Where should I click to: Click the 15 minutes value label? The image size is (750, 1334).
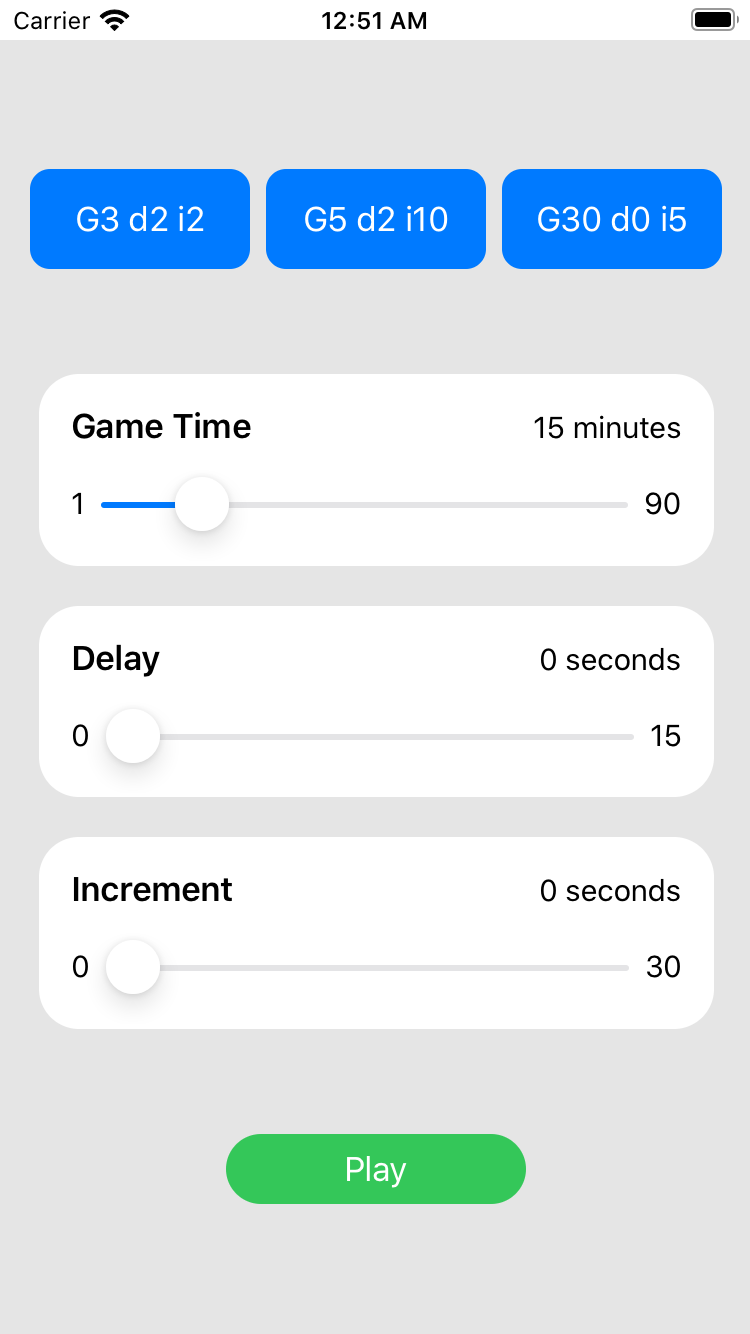pyautogui.click(x=606, y=428)
